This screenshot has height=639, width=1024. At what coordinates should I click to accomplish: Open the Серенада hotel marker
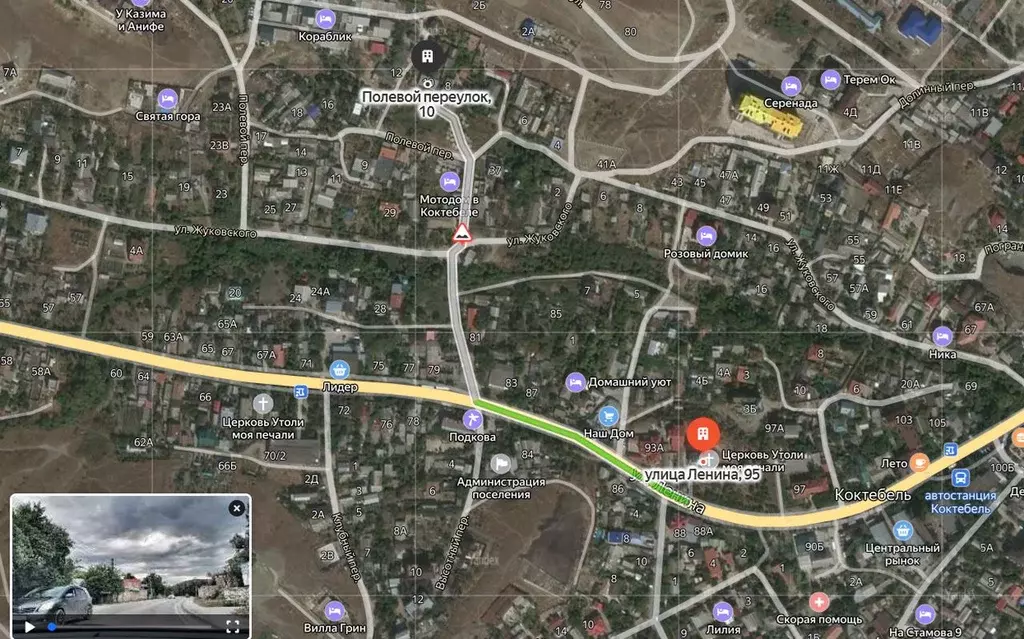pyautogui.click(x=792, y=84)
